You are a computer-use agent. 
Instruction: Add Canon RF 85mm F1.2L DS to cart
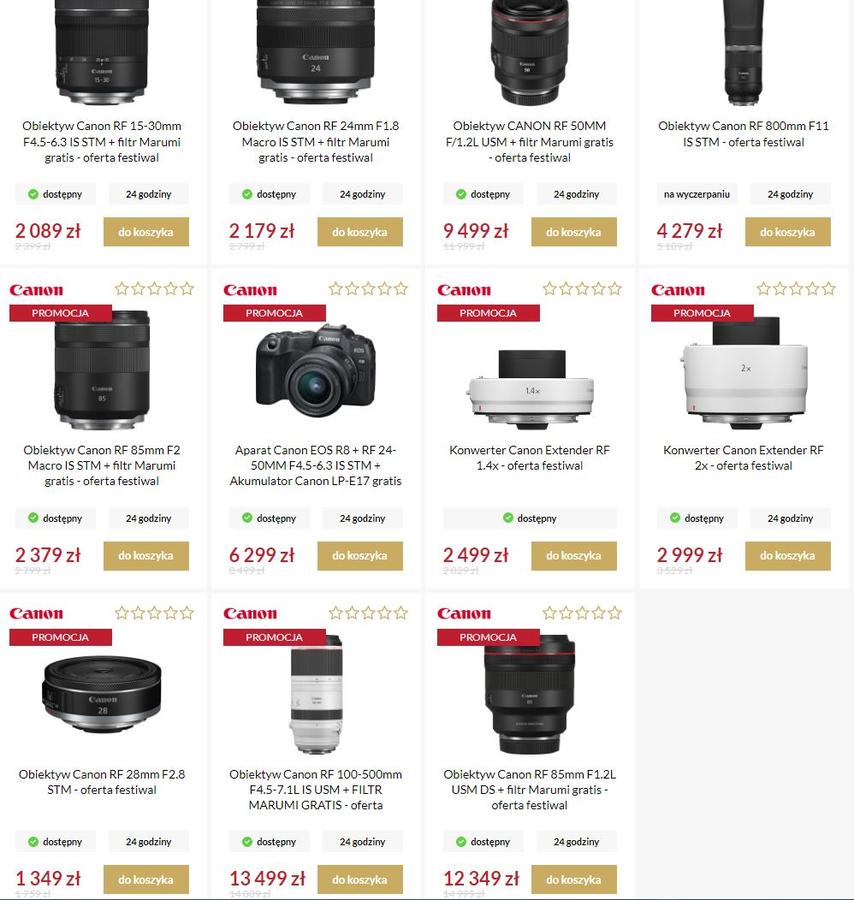pyautogui.click(x=573, y=880)
